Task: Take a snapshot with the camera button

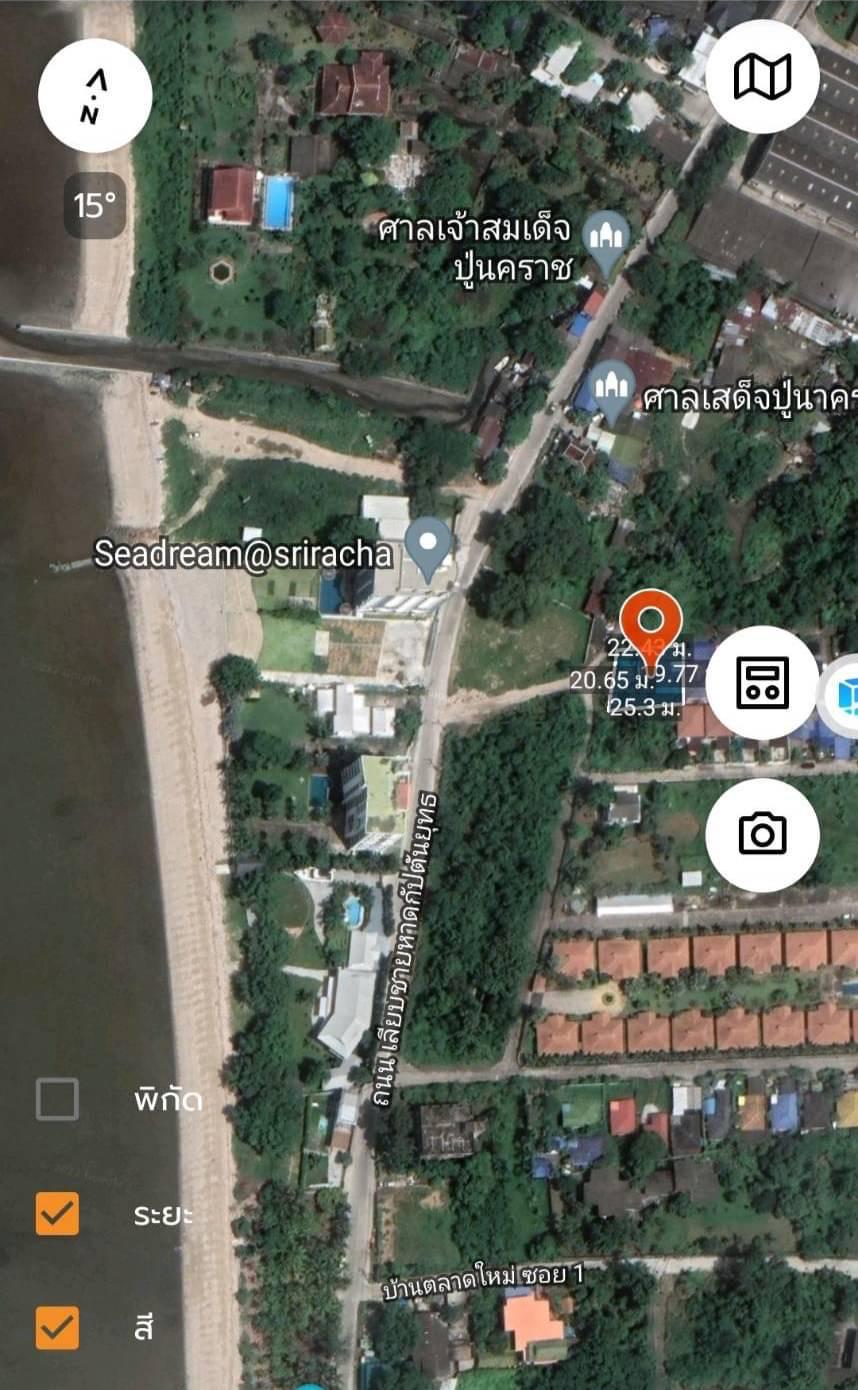Action: [762, 835]
